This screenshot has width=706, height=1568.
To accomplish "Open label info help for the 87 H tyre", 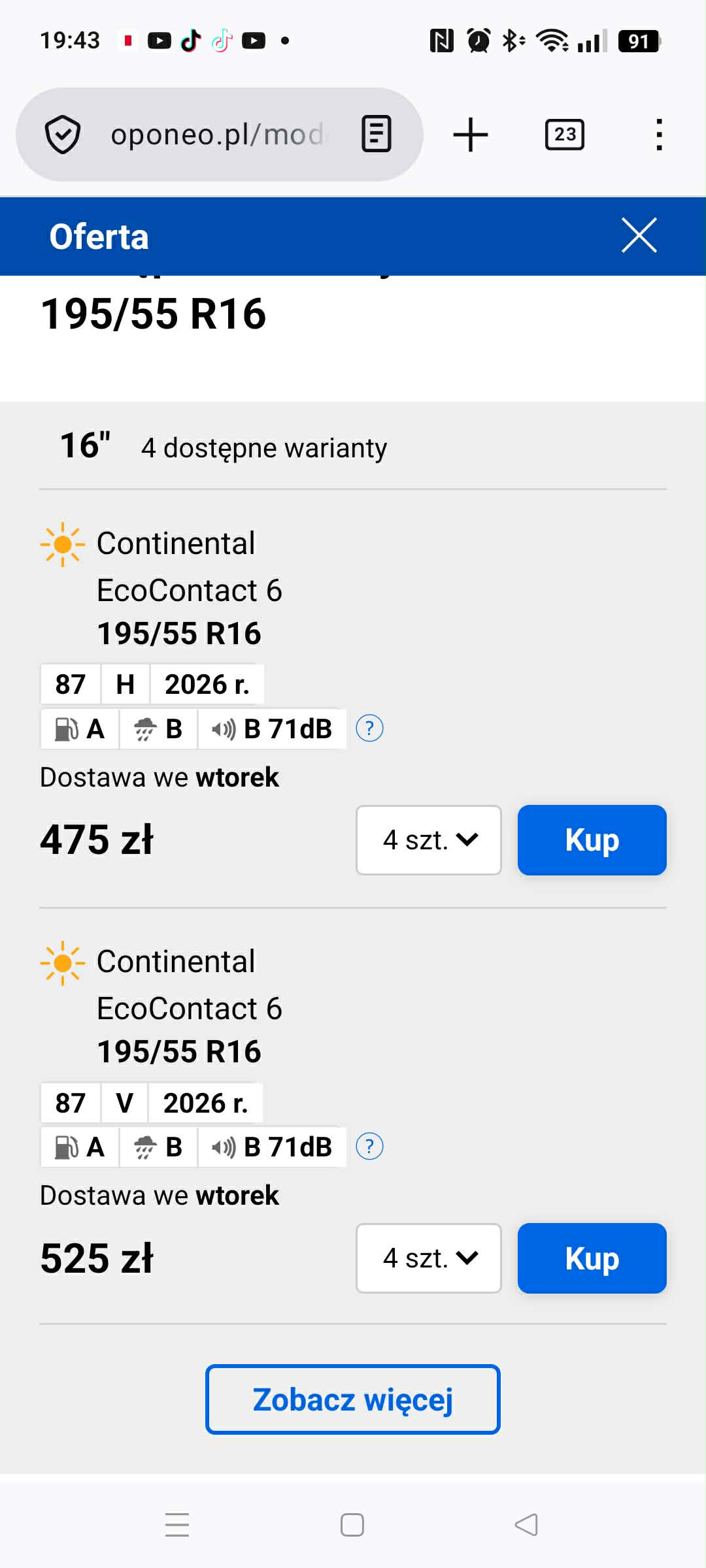I will click(x=369, y=728).
